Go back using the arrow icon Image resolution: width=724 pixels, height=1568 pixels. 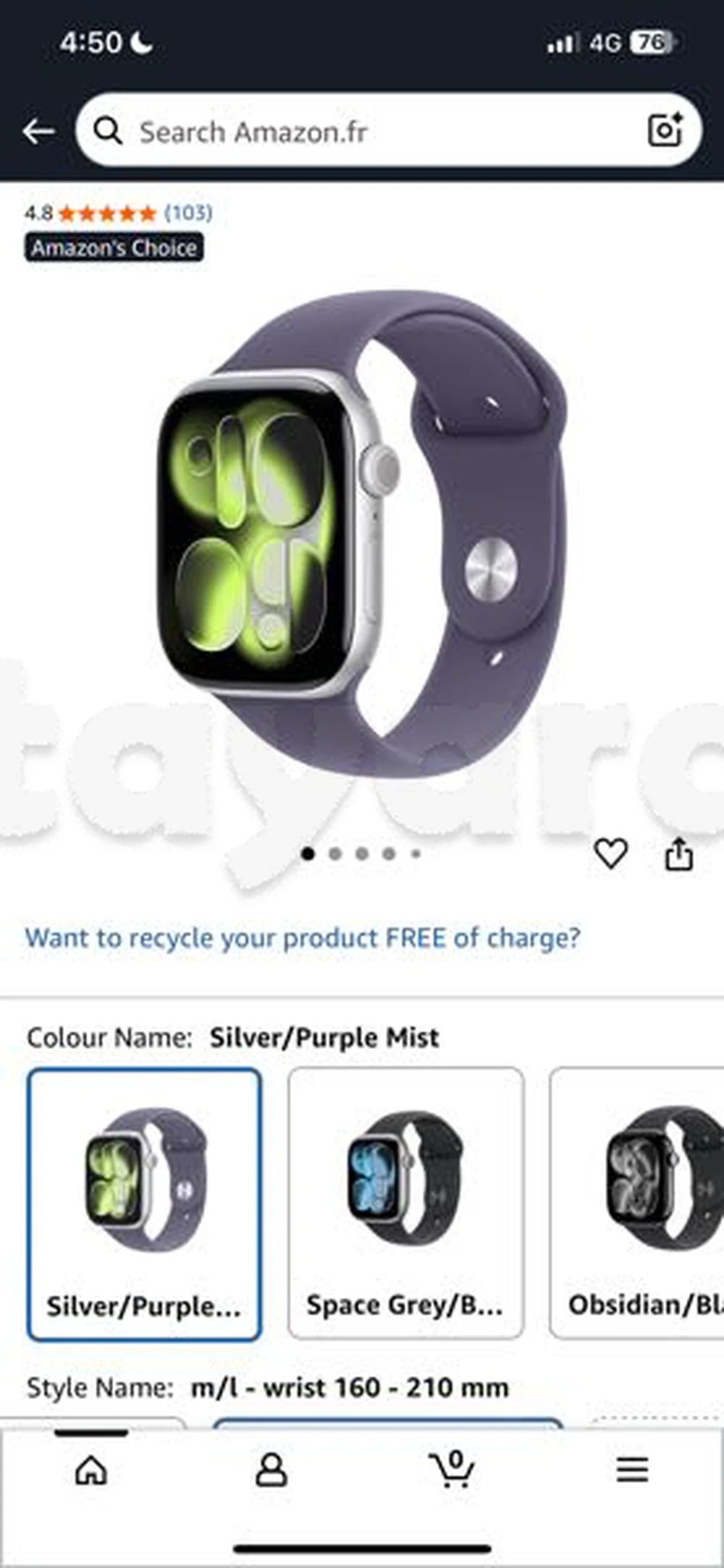click(38, 132)
